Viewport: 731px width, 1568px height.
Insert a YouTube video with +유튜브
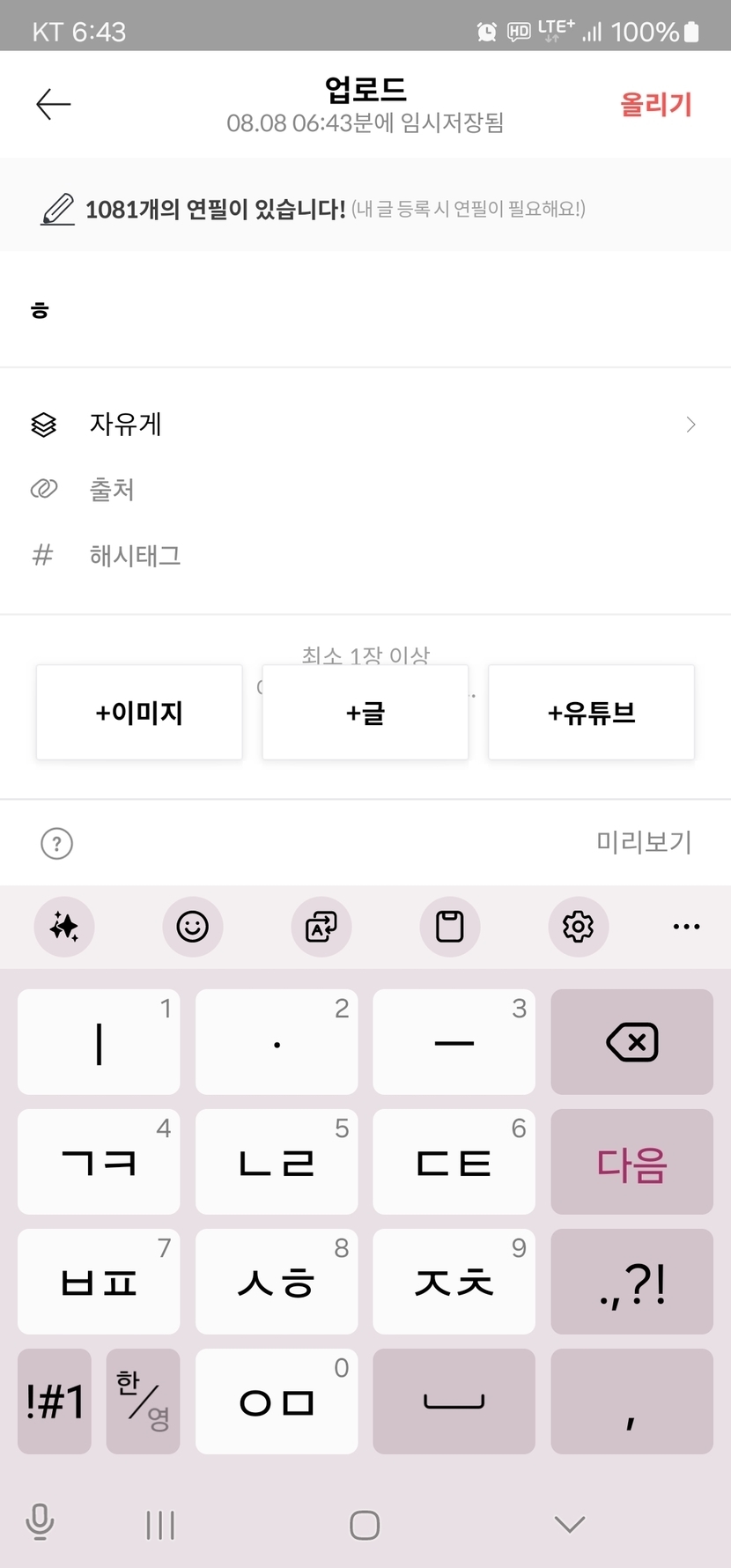[591, 713]
